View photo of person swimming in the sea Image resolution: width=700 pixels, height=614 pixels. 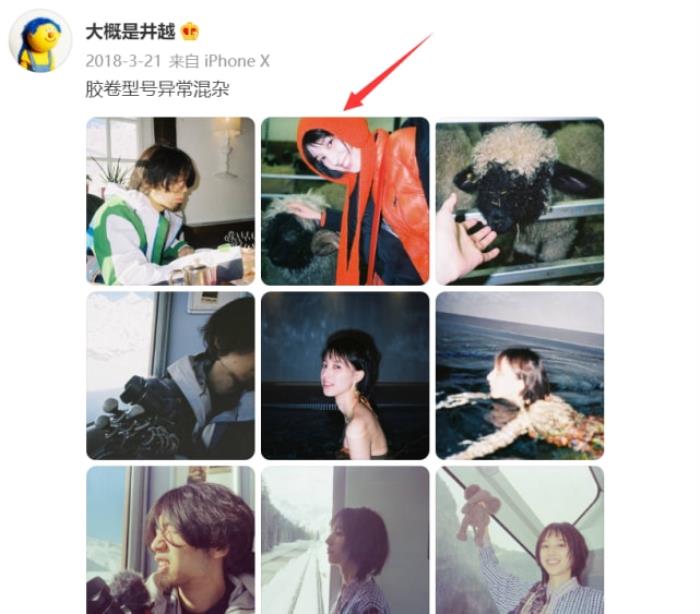pyautogui.click(x=519, y=375)
